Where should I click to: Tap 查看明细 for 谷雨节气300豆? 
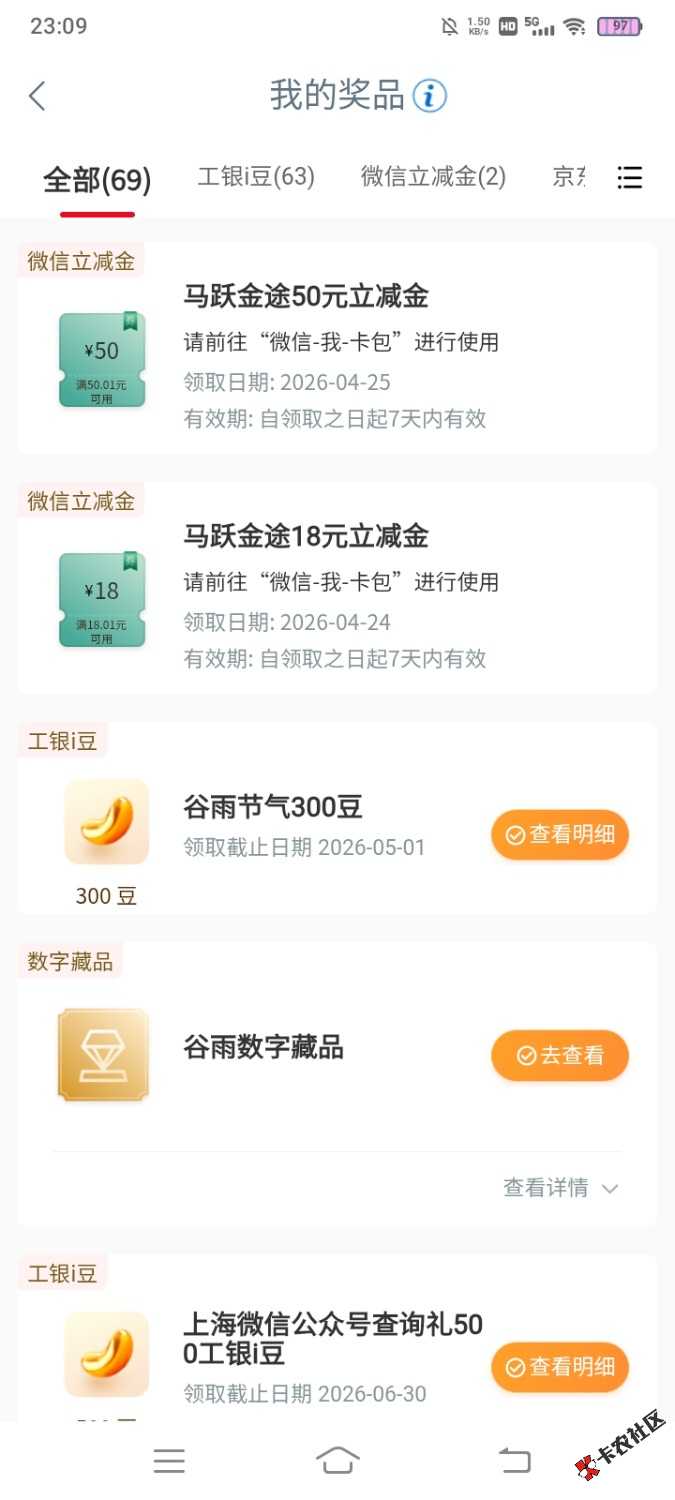[x=560, y=835]
